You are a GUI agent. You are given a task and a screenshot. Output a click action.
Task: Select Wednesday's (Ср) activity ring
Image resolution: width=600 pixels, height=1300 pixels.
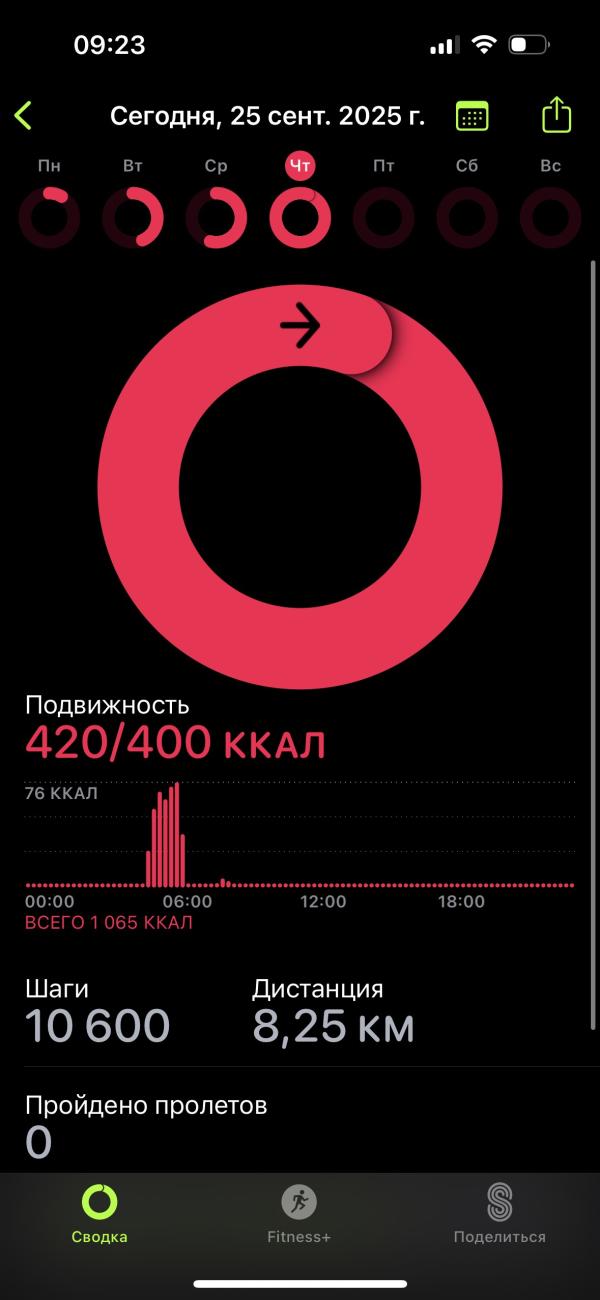tap(216, 216)
